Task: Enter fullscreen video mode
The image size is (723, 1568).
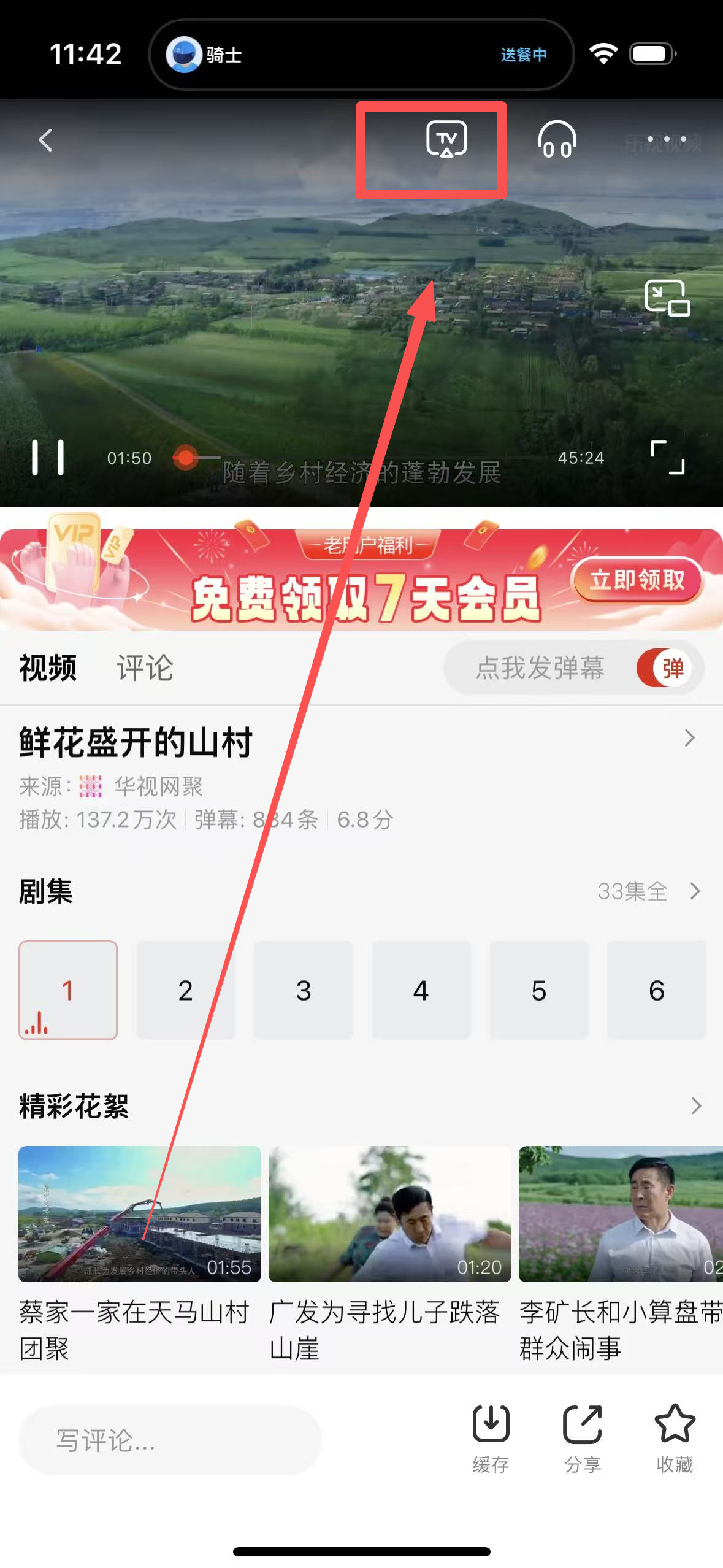Action: 667,458
